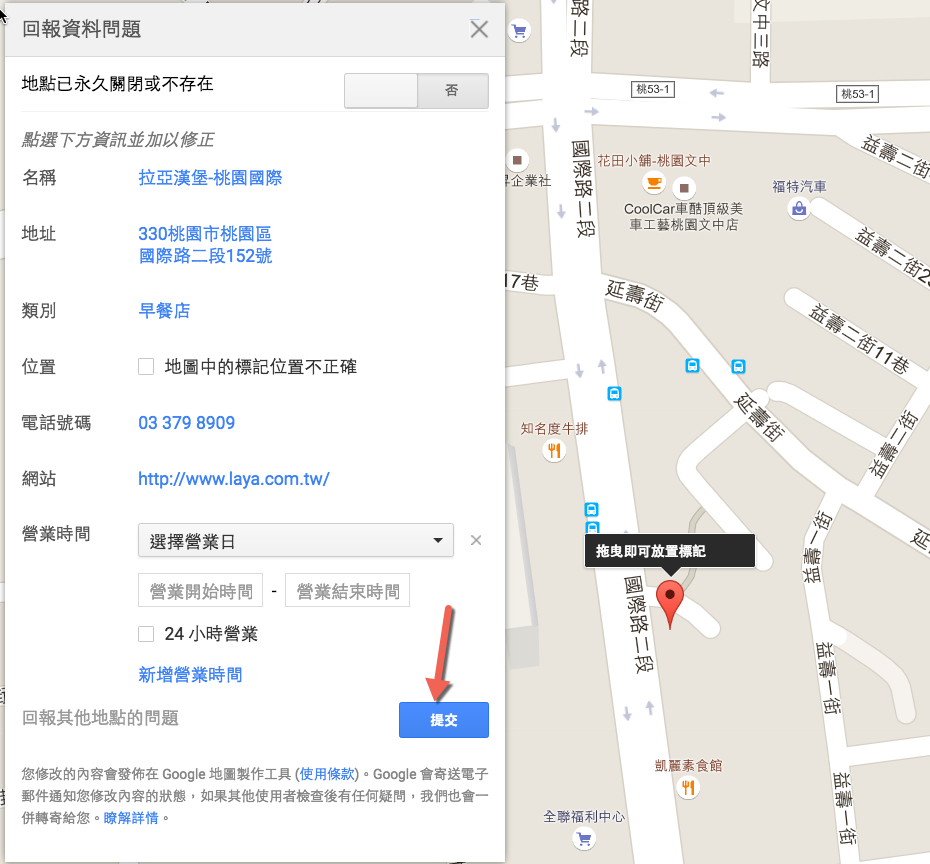
Task: Open the 使用條款 link
Action: (x=327, y=773)
